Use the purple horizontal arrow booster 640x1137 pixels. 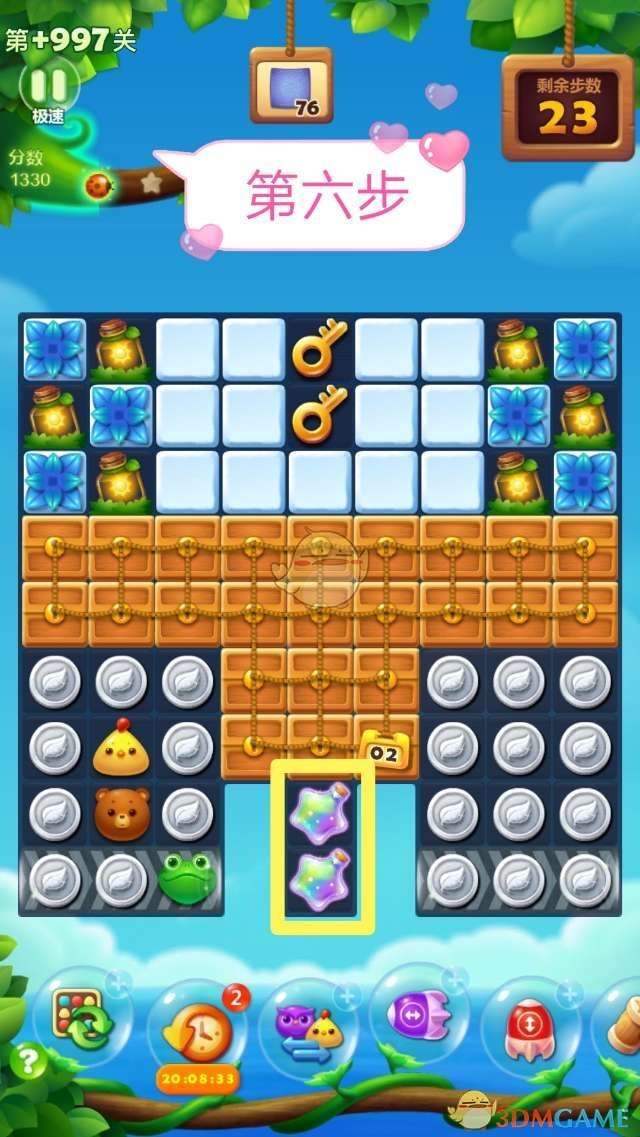tap(420, 1014)
